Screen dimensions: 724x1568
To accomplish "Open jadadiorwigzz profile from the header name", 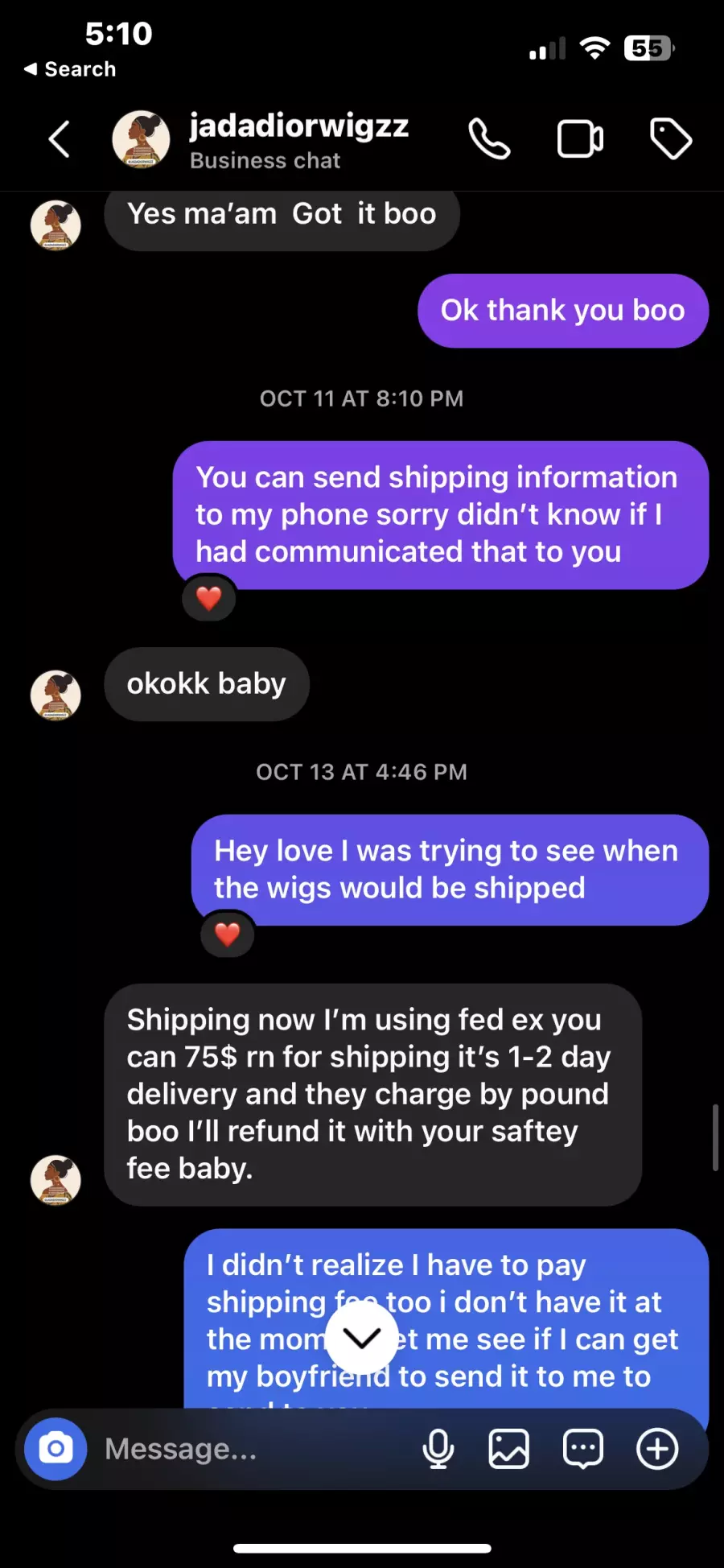I will [x=298, y=126].
